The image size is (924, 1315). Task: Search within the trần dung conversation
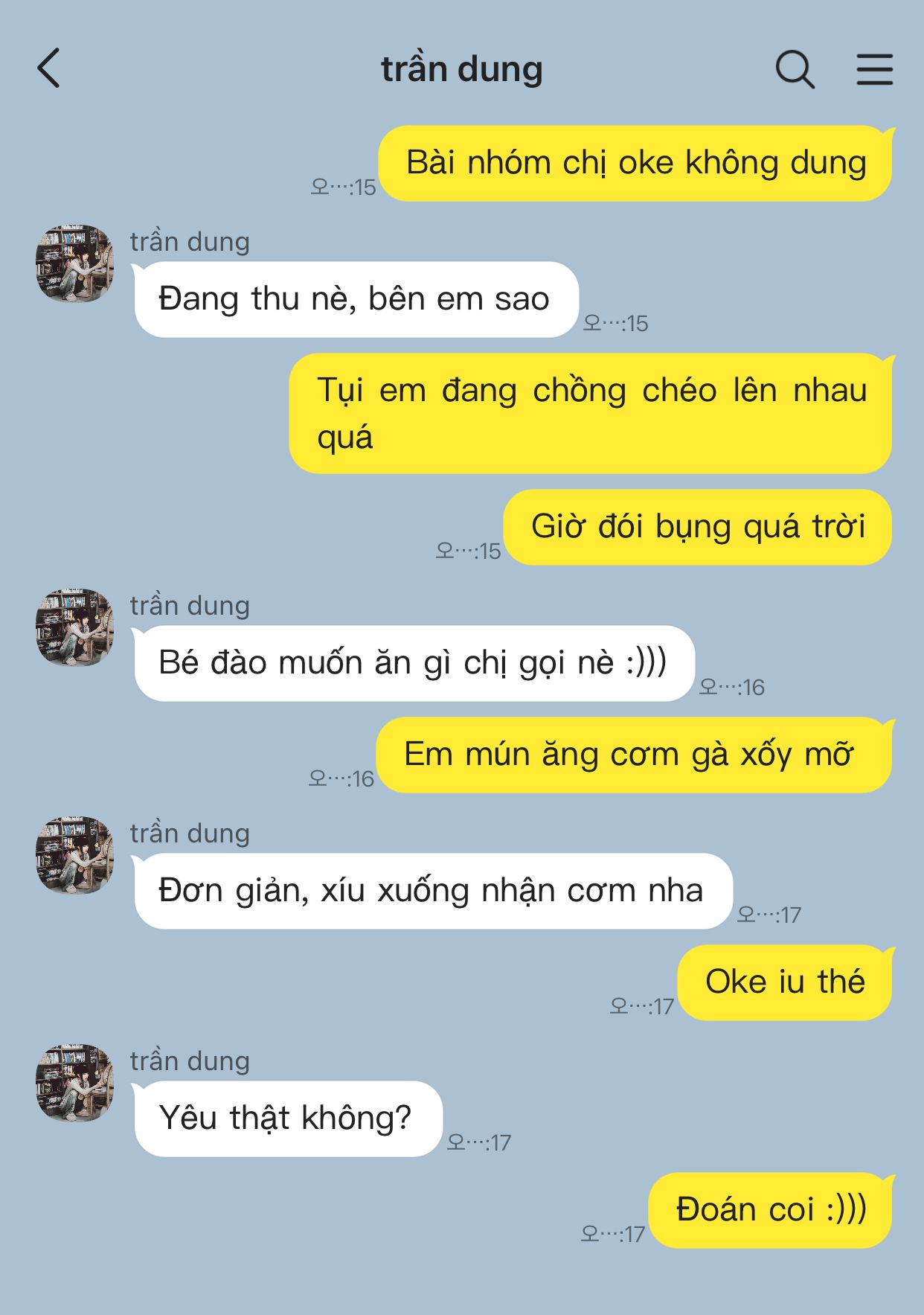click(795, 70)
